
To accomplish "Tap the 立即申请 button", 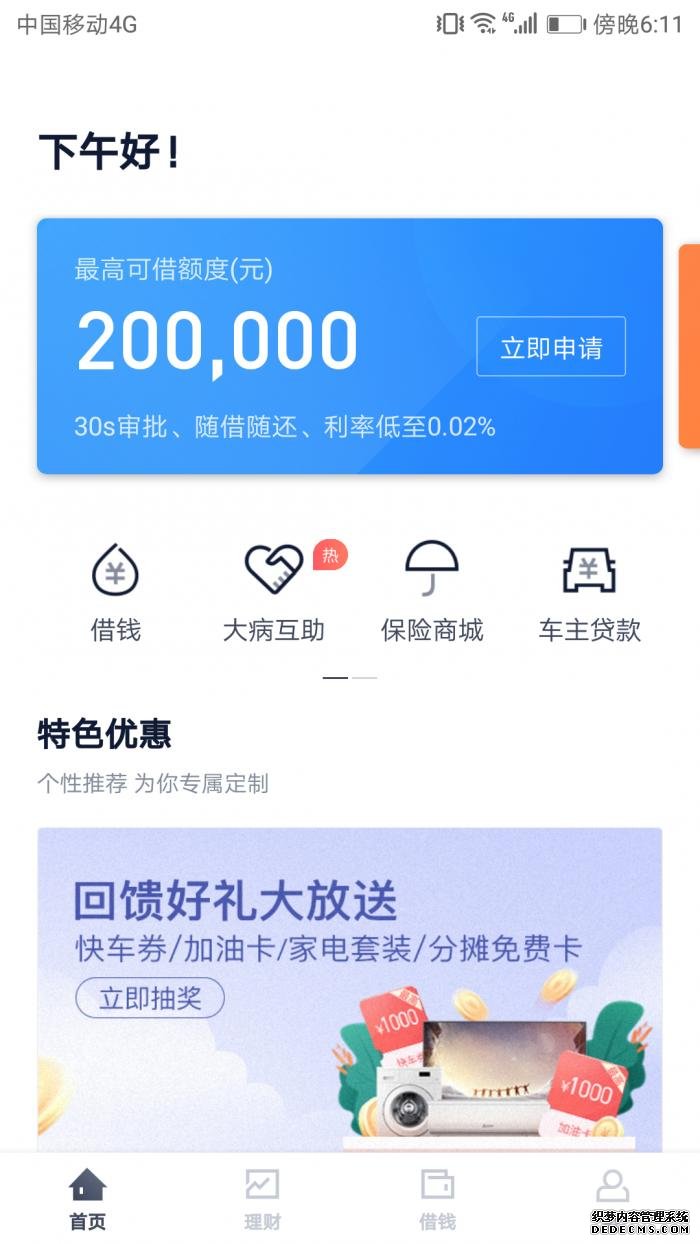I will coord(551,347).
